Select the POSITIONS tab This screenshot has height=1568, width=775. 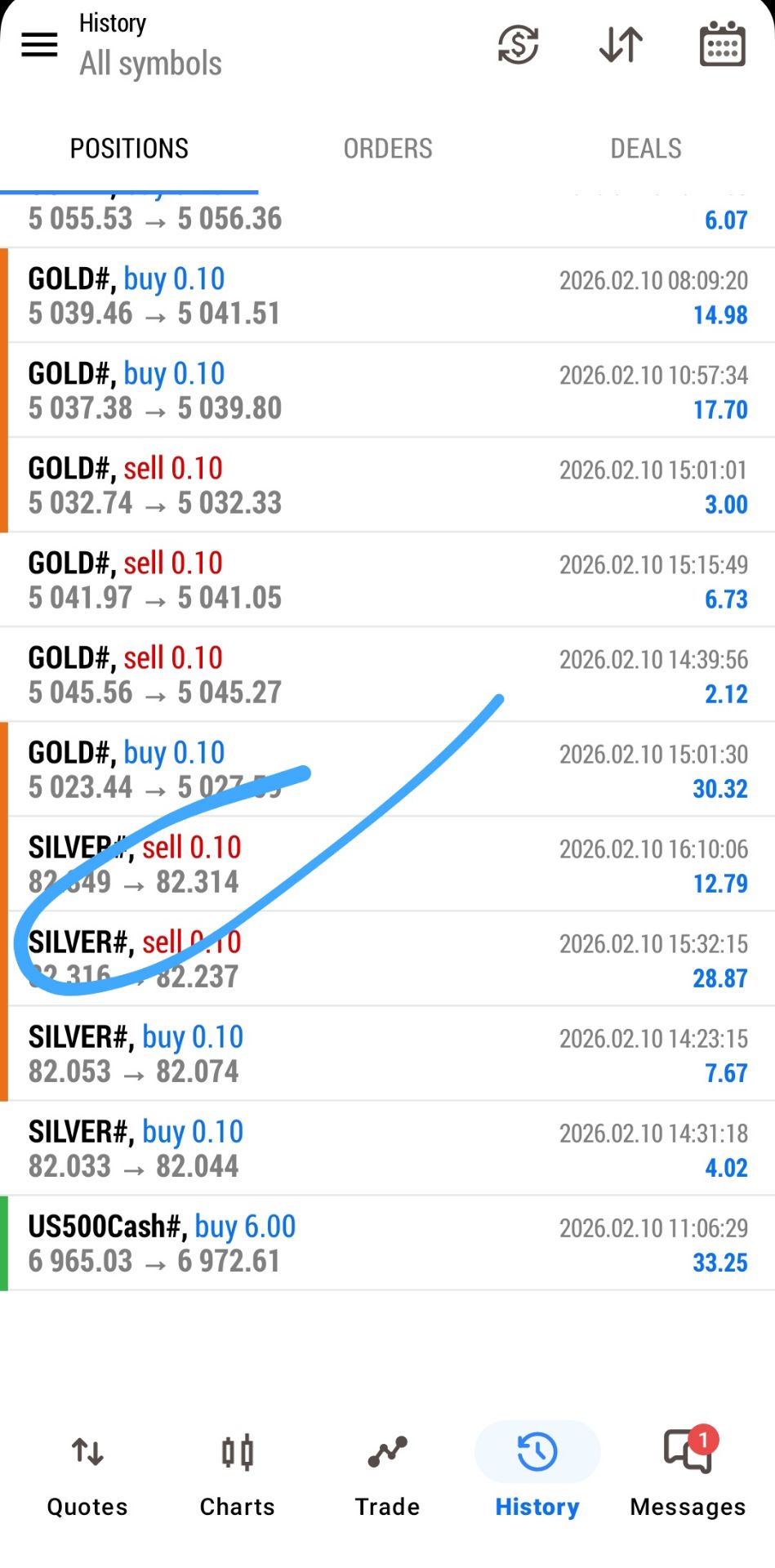(x=129, y=149)
